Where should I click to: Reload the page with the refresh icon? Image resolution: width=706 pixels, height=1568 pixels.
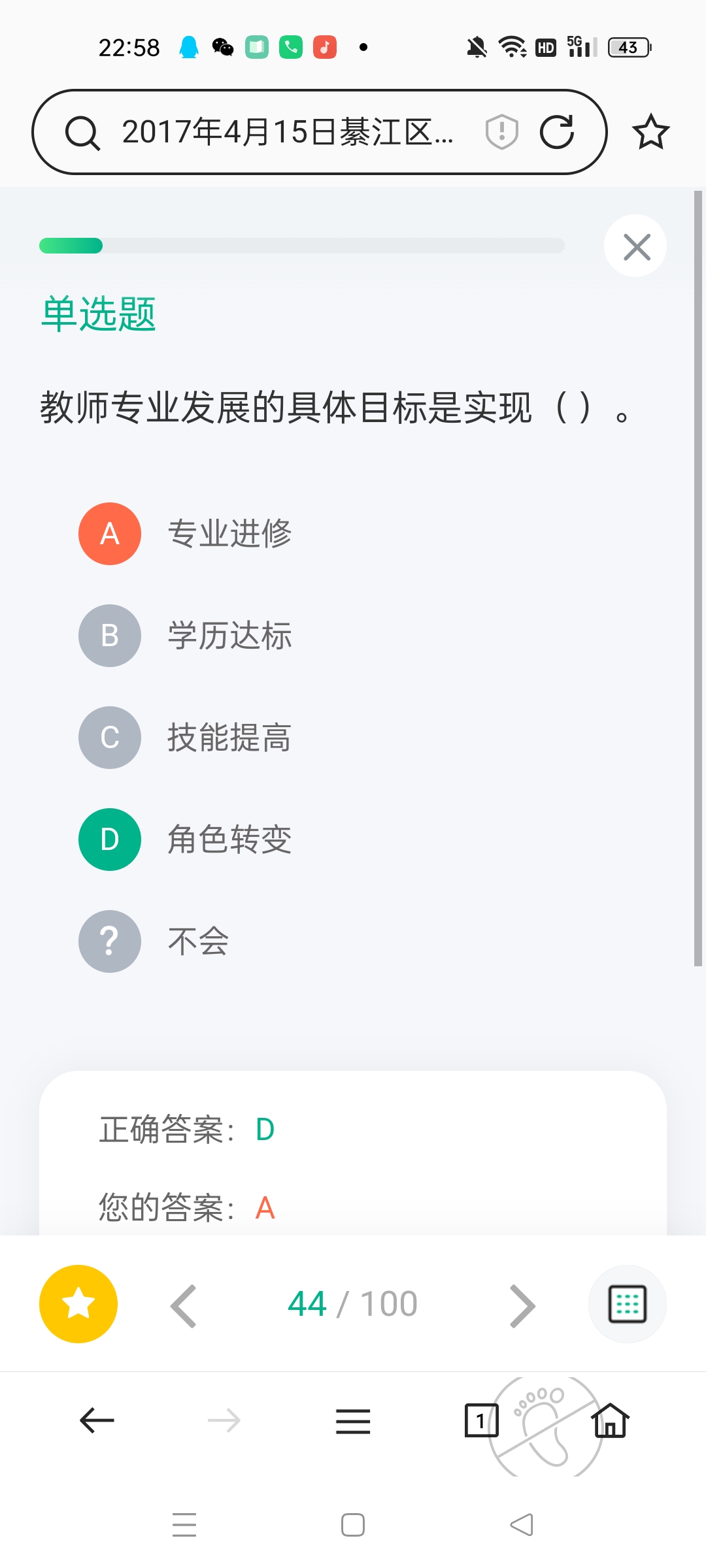click(x=557, y=132)
